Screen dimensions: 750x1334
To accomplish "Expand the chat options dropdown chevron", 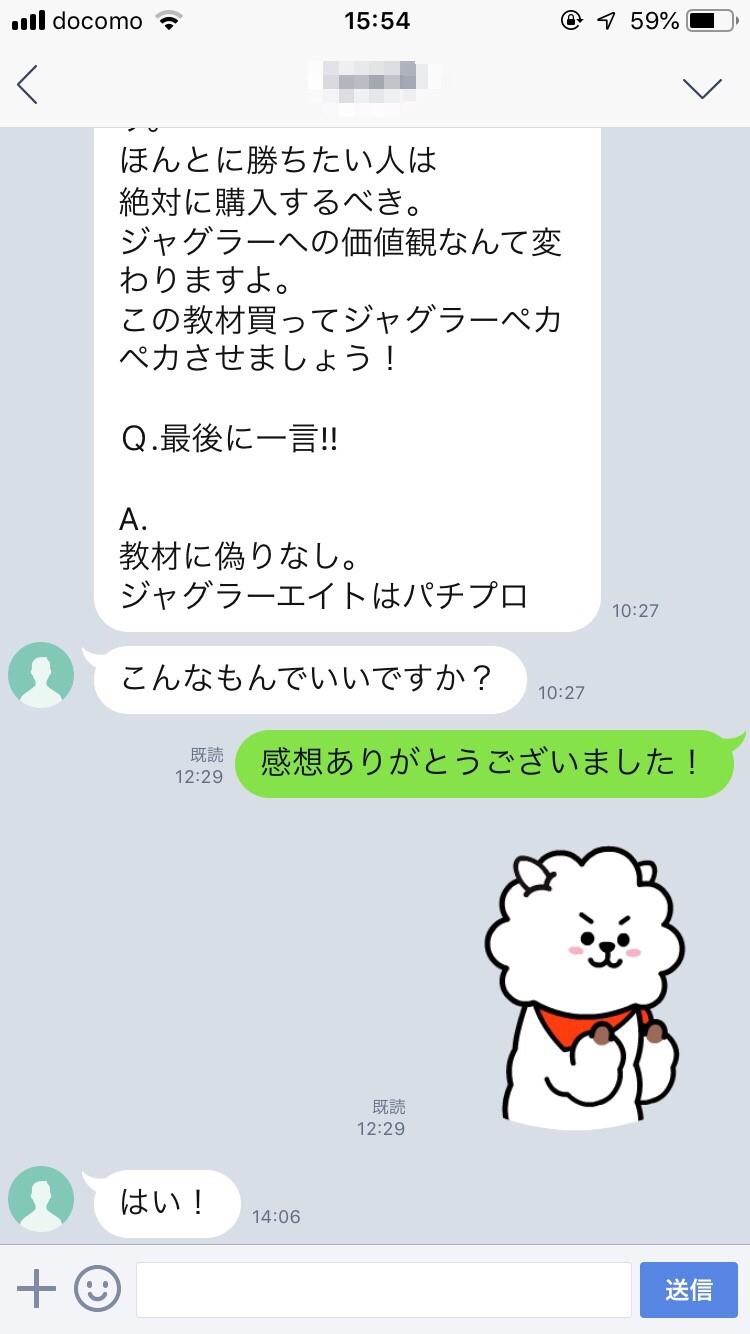I will pos(702,88).
